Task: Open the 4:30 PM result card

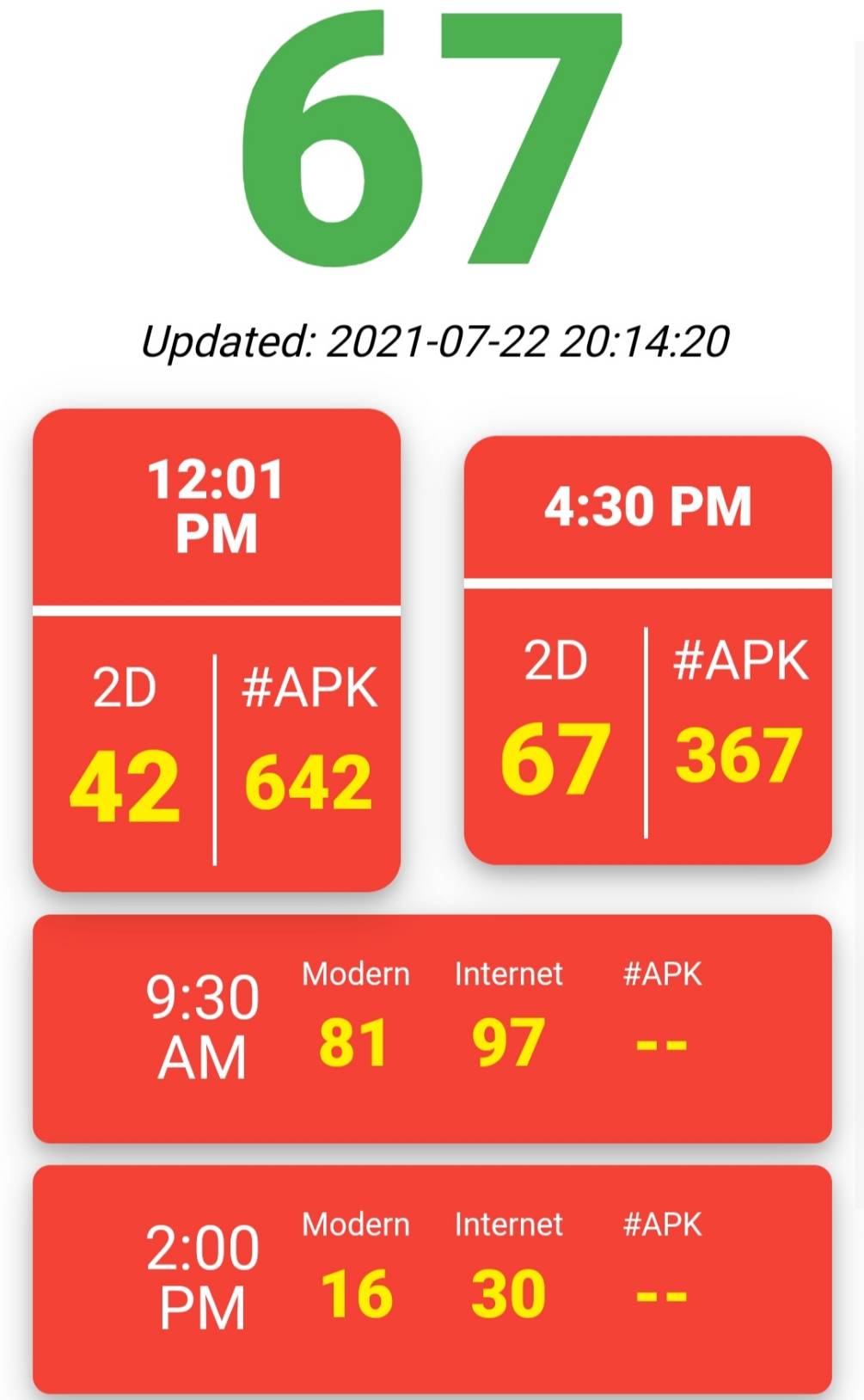Action: [647, 649]
